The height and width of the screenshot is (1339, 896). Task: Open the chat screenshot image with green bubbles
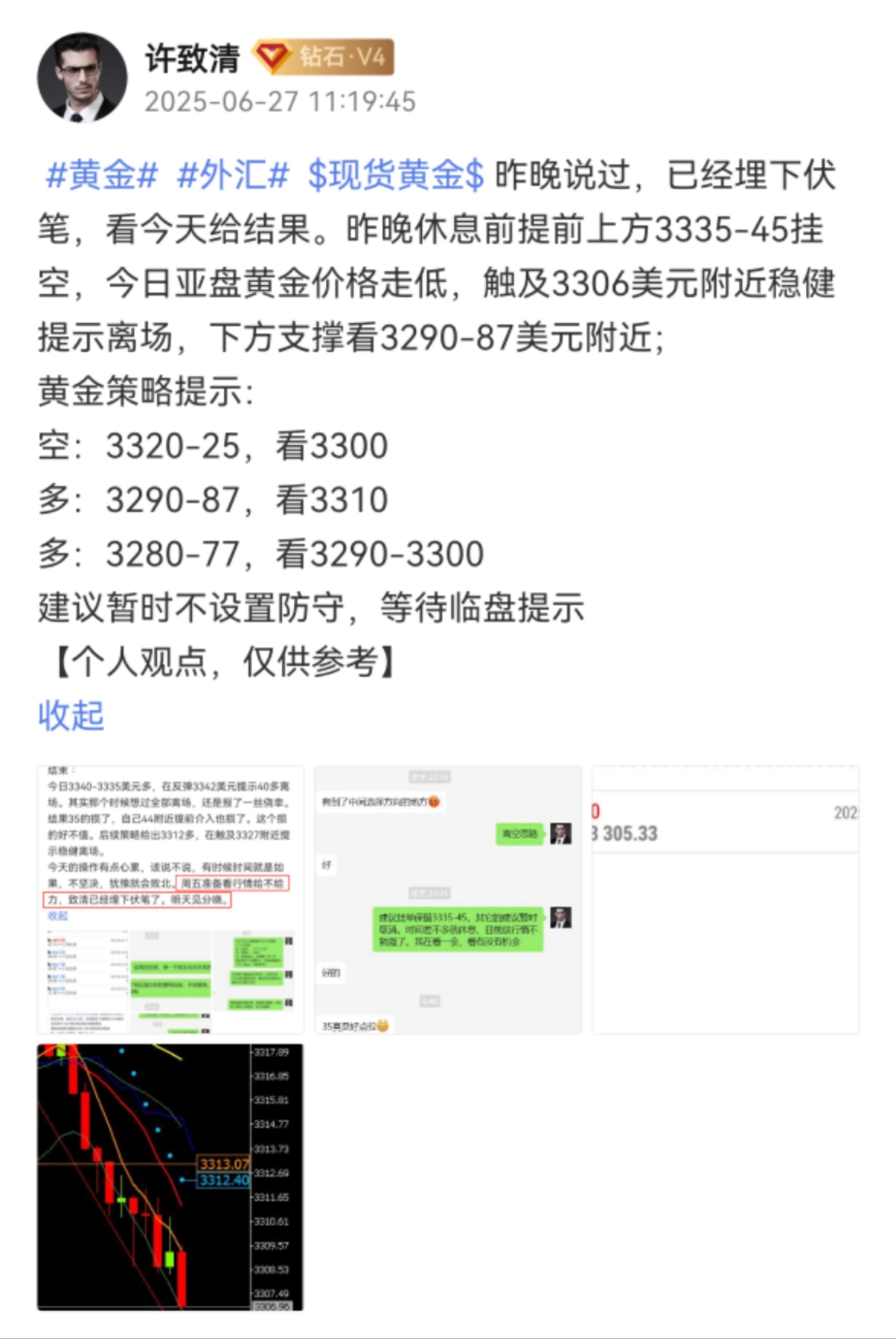point(448,899)
